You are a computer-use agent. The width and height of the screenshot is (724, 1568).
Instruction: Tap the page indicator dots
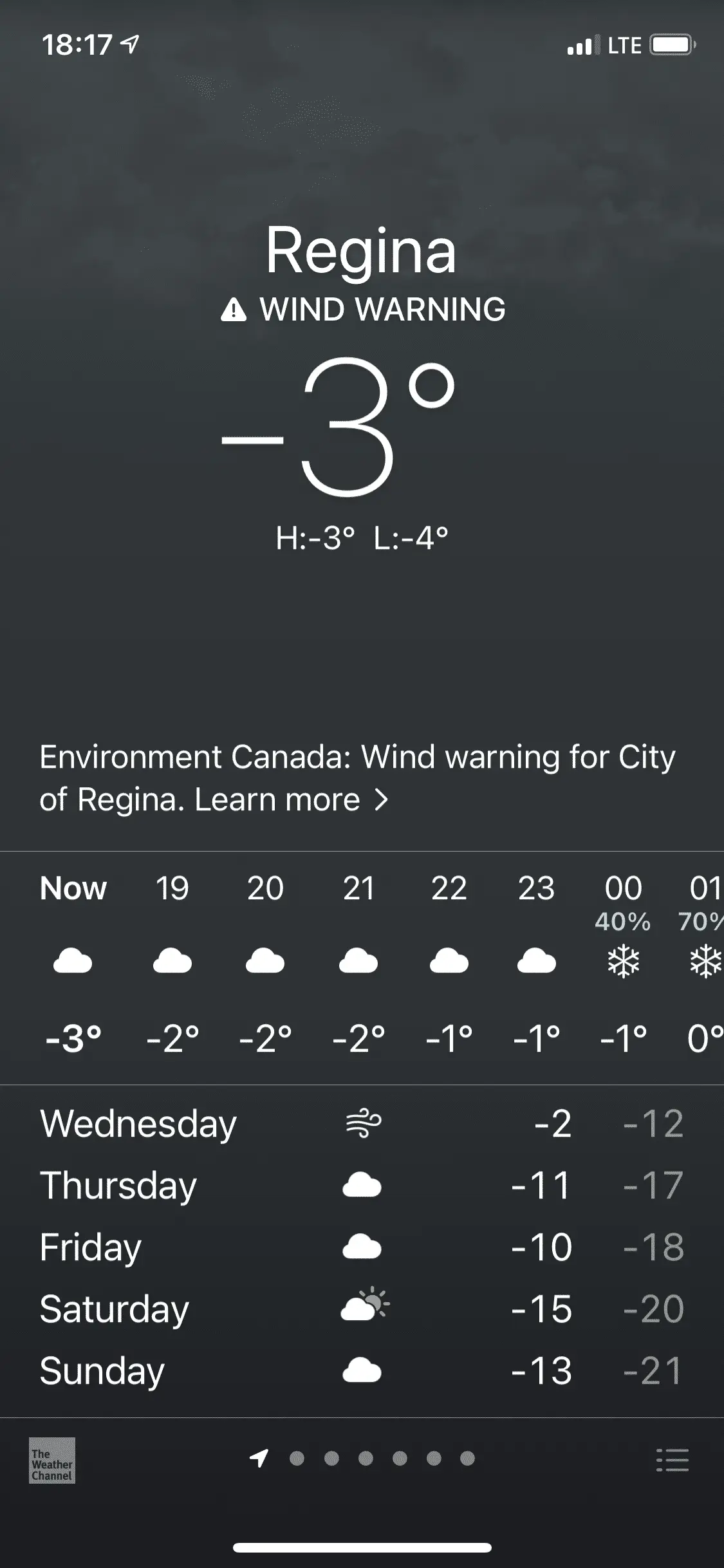pyautogui.click(x=366, y=1458)
